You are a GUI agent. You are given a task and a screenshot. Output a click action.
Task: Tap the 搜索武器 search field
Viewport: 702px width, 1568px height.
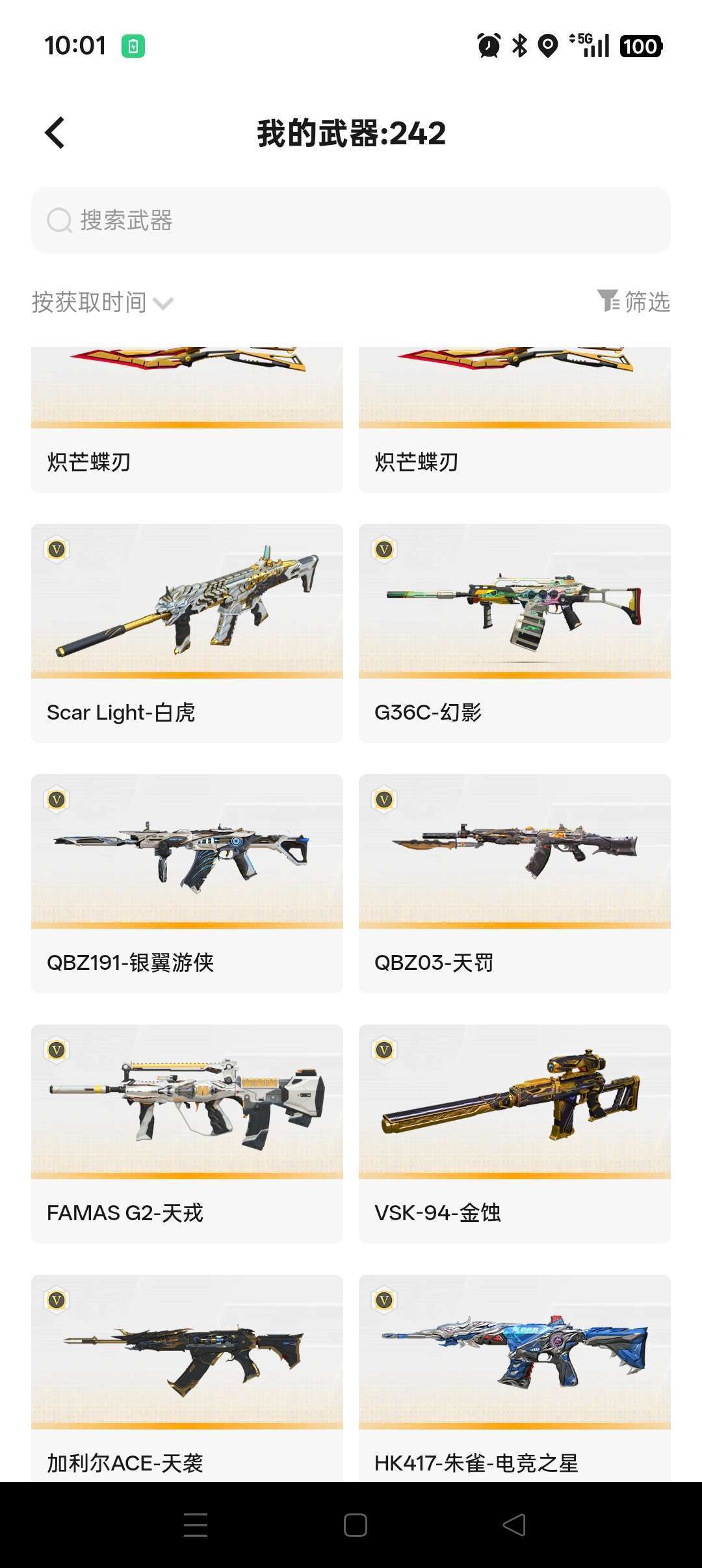tap(351, 220)
